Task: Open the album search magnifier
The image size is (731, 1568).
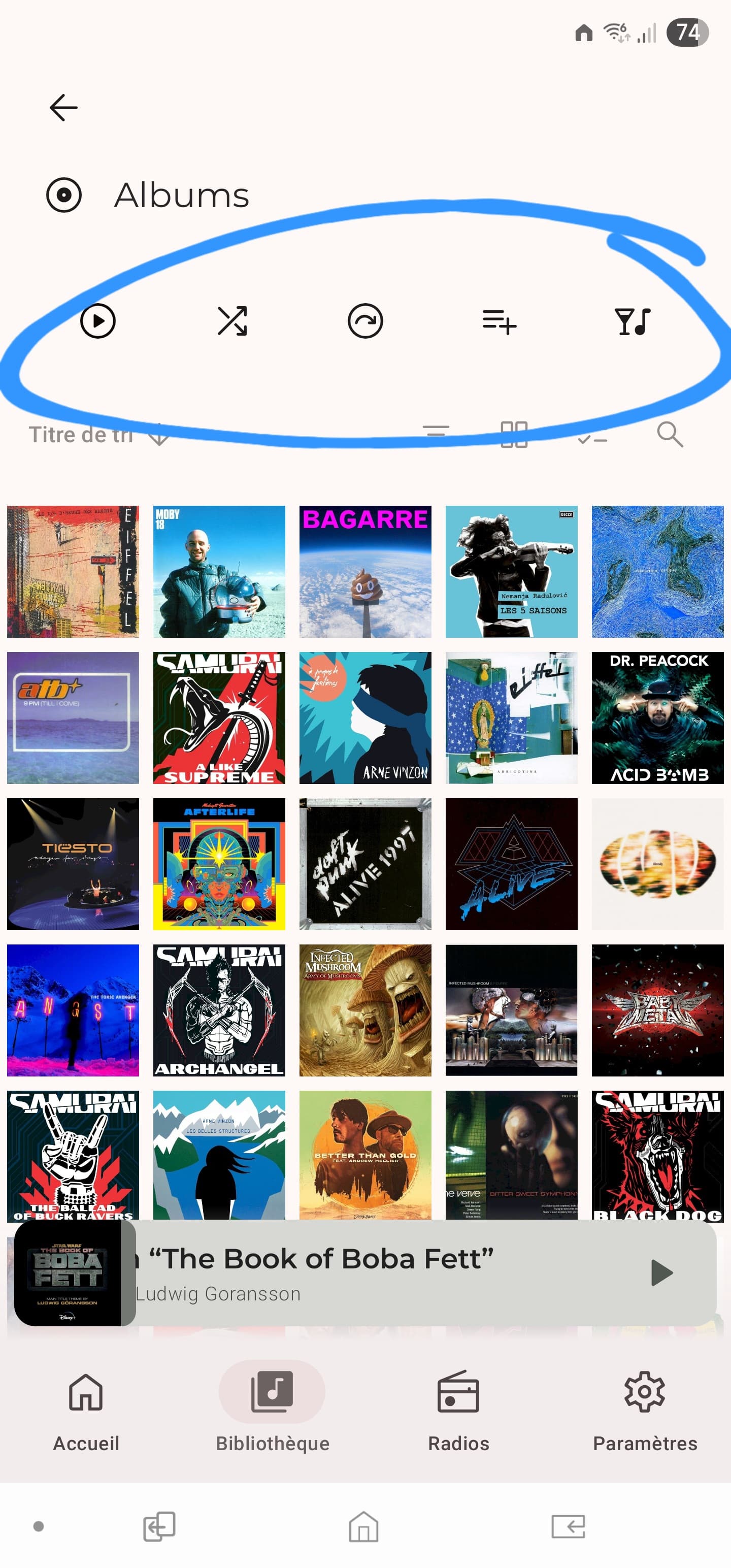Action: pyautogui.click(x=670, y=435)
